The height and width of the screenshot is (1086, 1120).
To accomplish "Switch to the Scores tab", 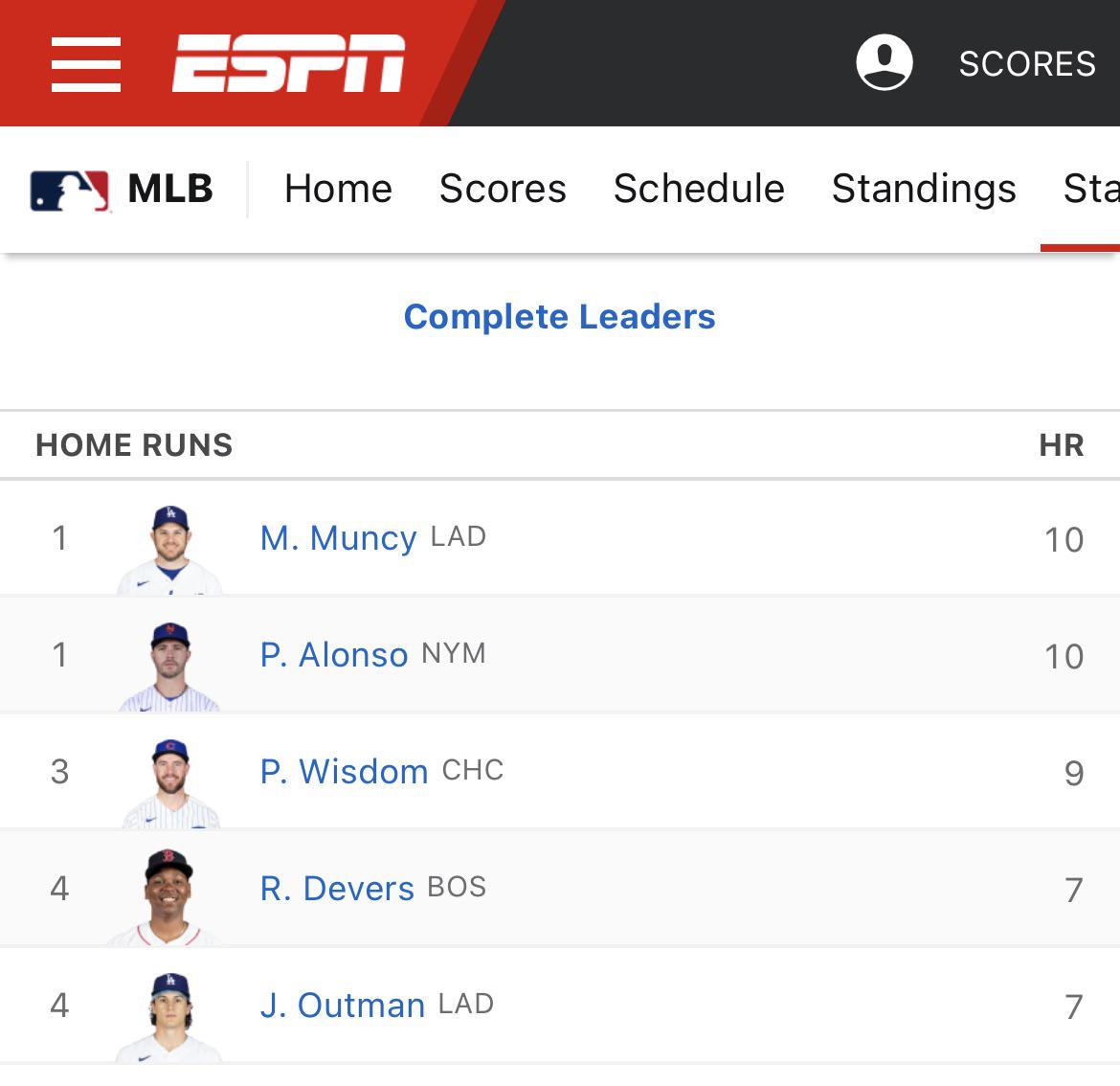I will [503, 189].
